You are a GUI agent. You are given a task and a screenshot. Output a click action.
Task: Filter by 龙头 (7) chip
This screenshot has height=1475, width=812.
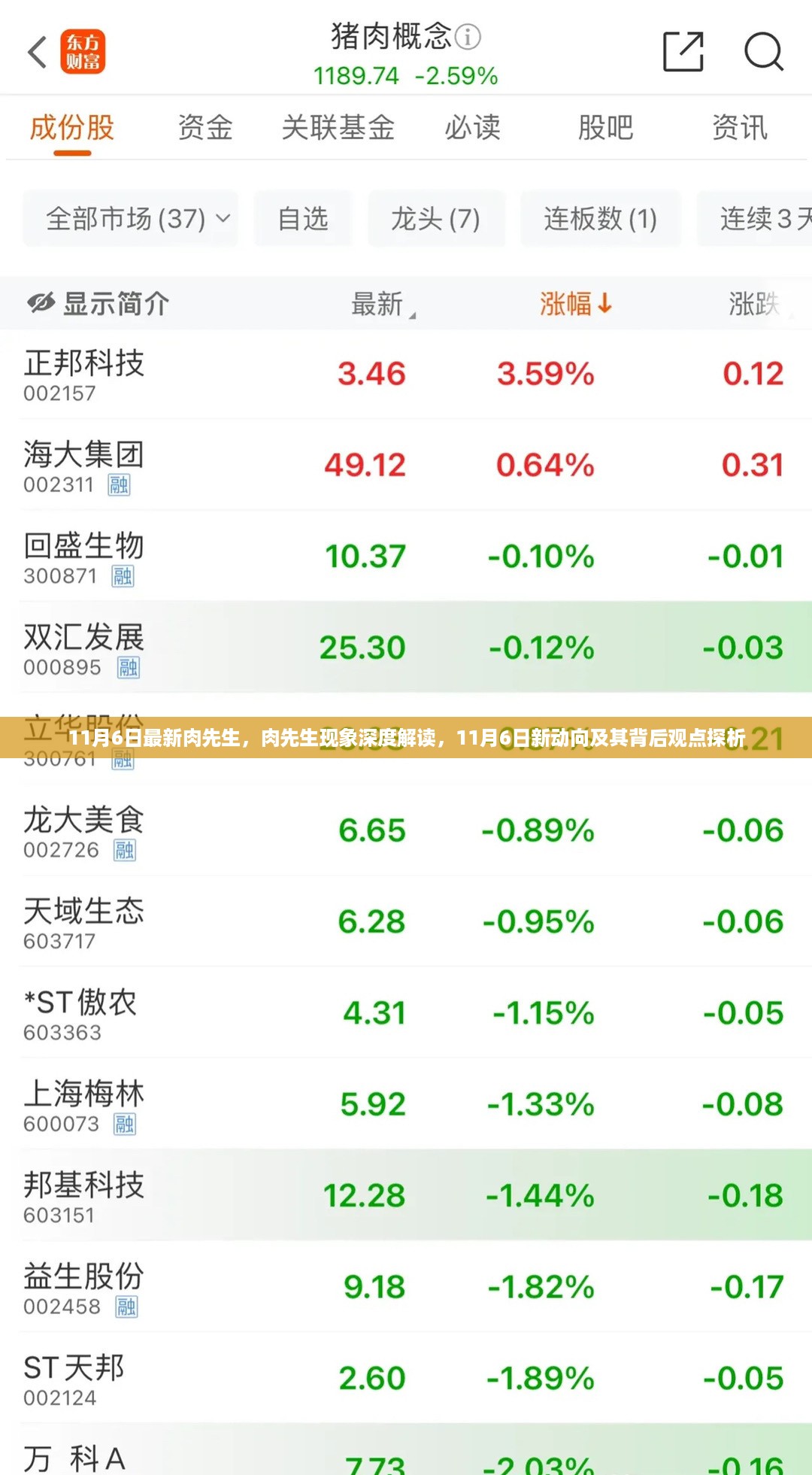(x=436, y=219)
